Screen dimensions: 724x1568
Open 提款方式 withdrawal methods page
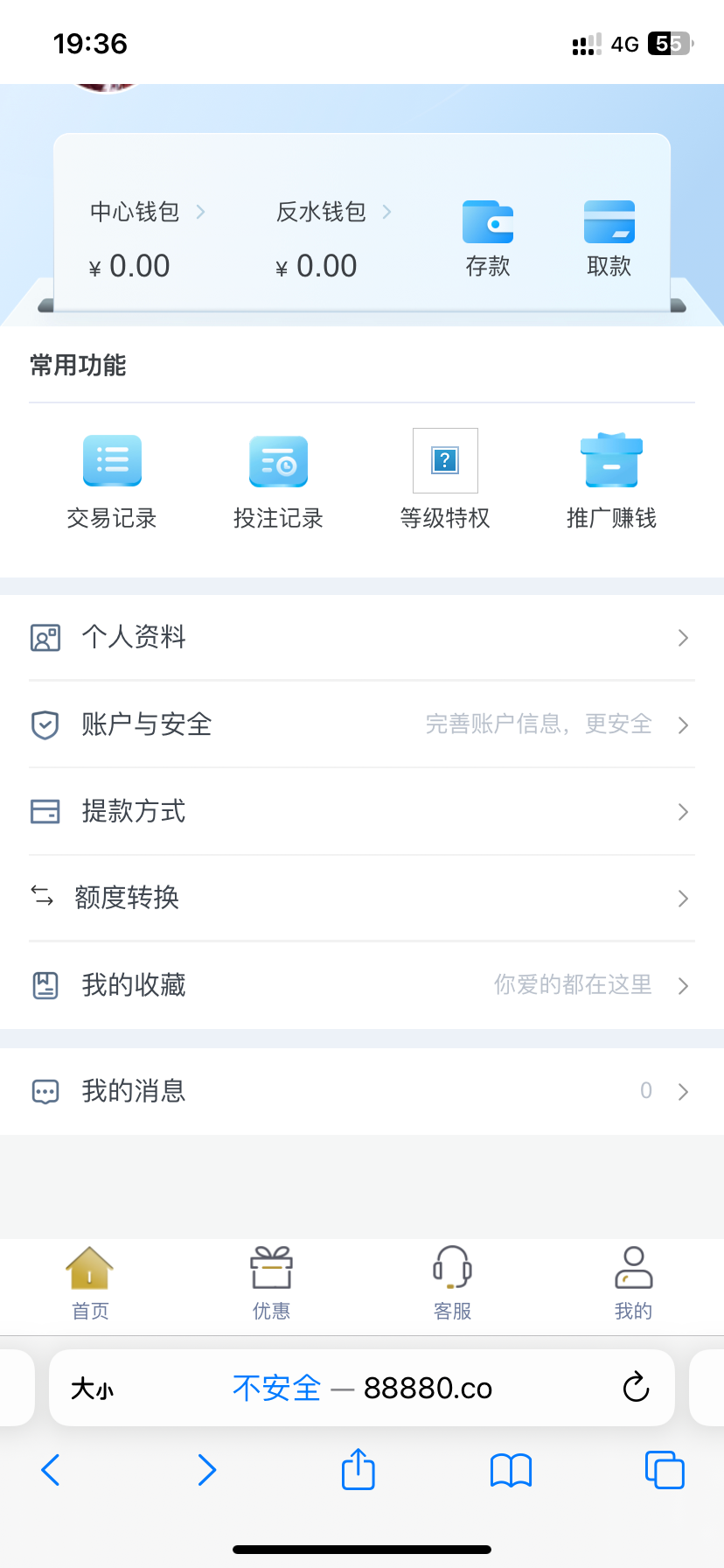(x=362, y=812)
